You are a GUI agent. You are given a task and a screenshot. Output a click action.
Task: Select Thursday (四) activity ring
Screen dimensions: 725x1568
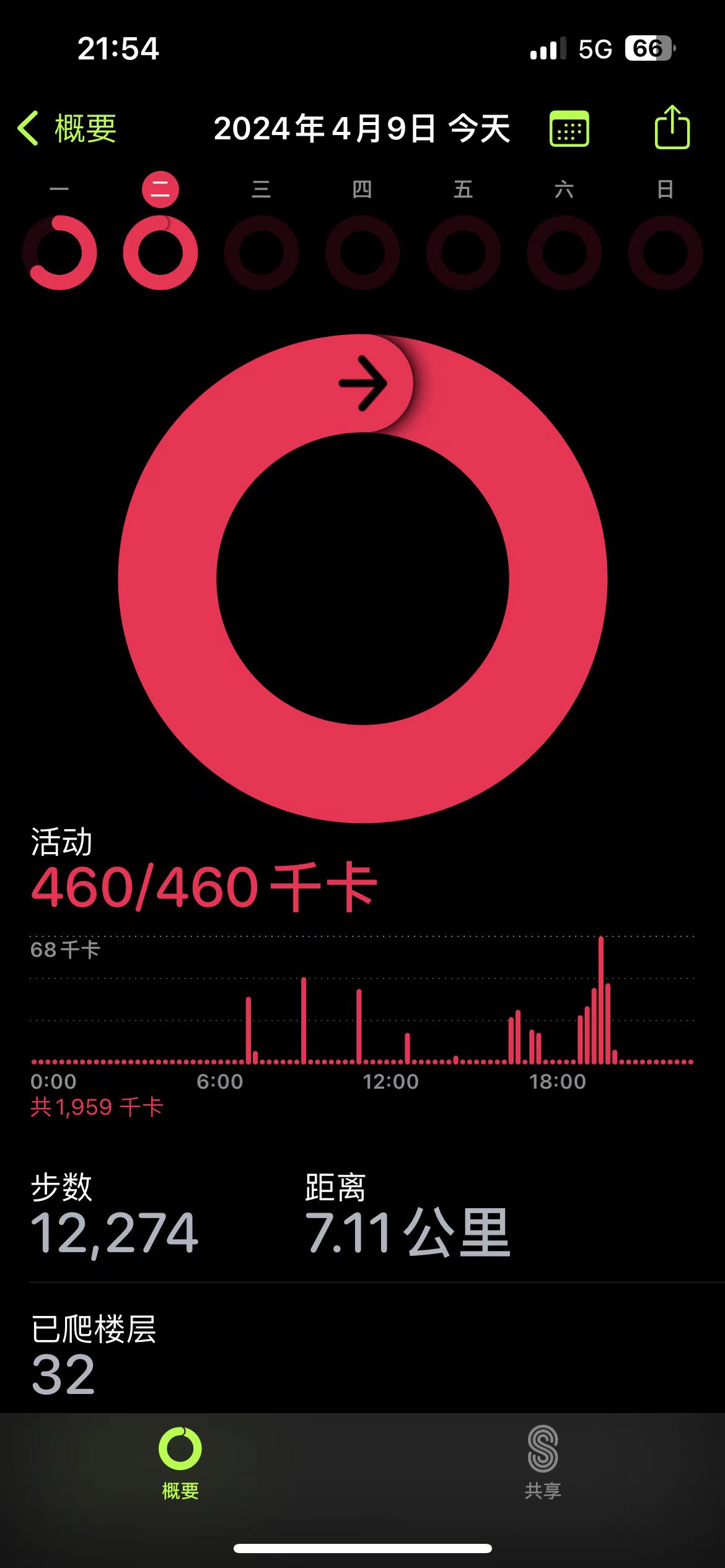tap(362, 252)
